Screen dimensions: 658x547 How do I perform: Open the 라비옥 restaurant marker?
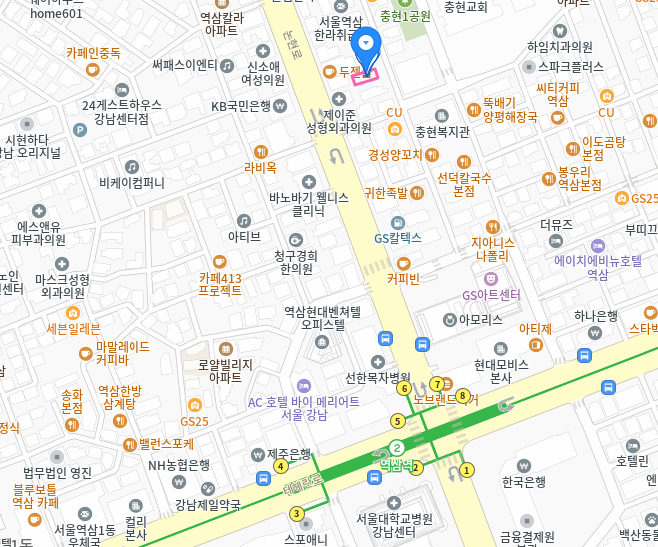click(x=262, y=151)
